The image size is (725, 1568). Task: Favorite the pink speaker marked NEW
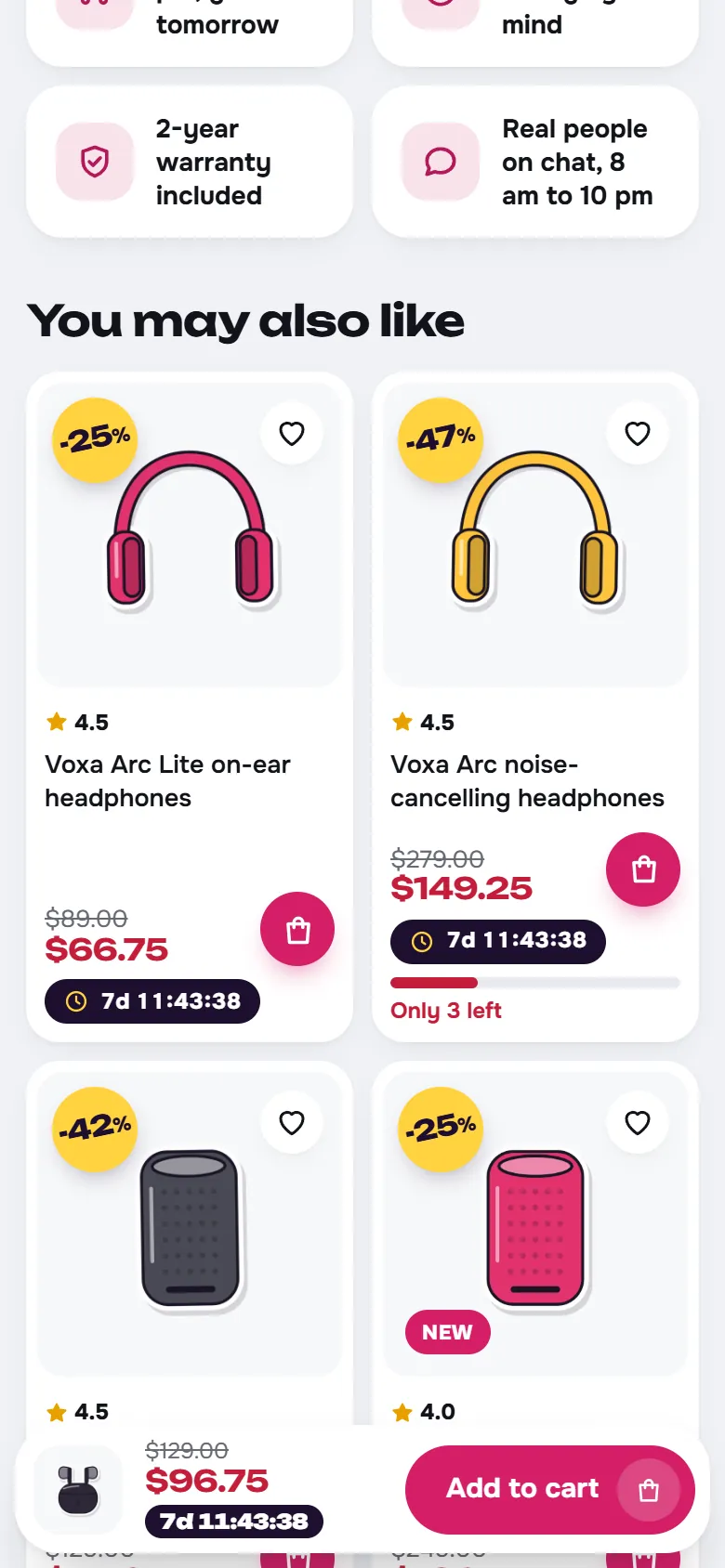(x=638, y=1122)
